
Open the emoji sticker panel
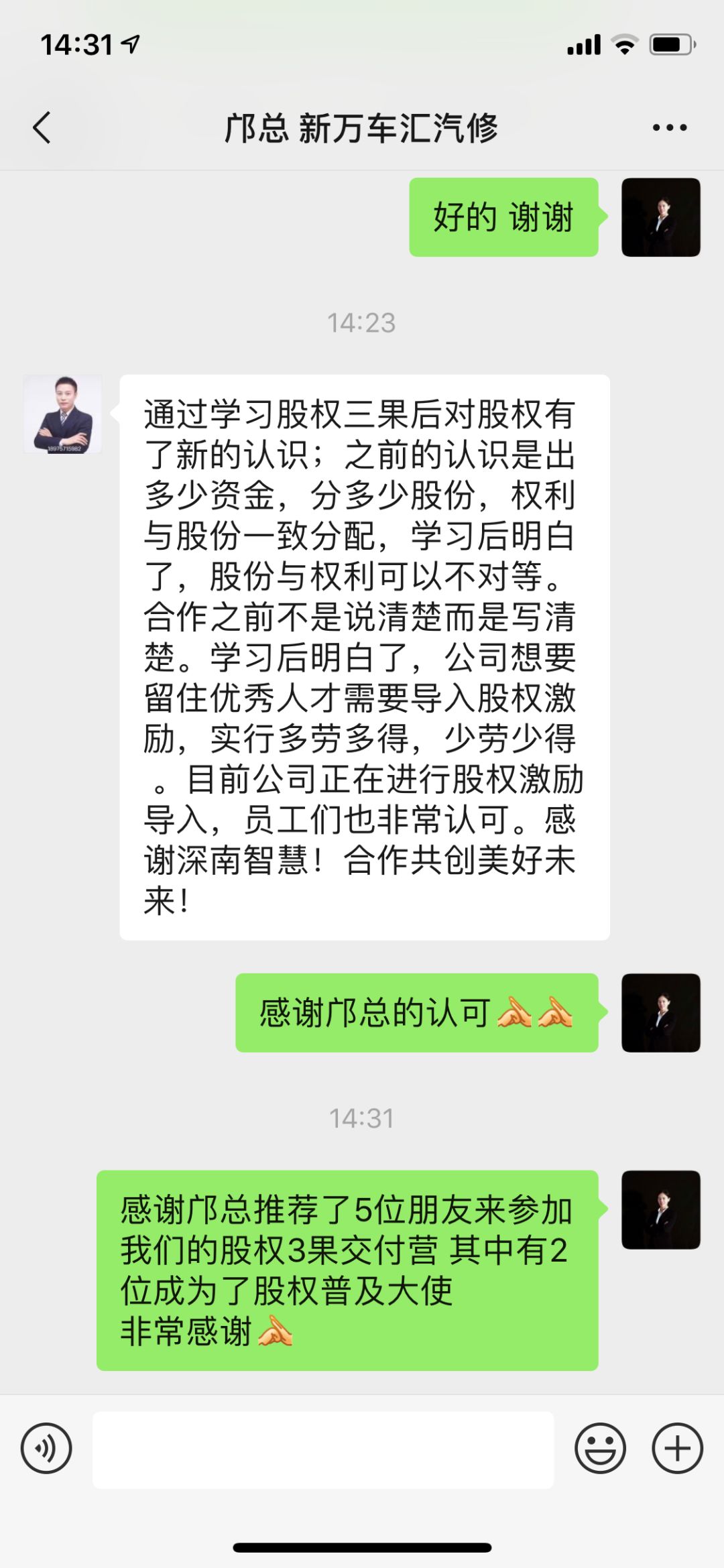pos(600,1448)
